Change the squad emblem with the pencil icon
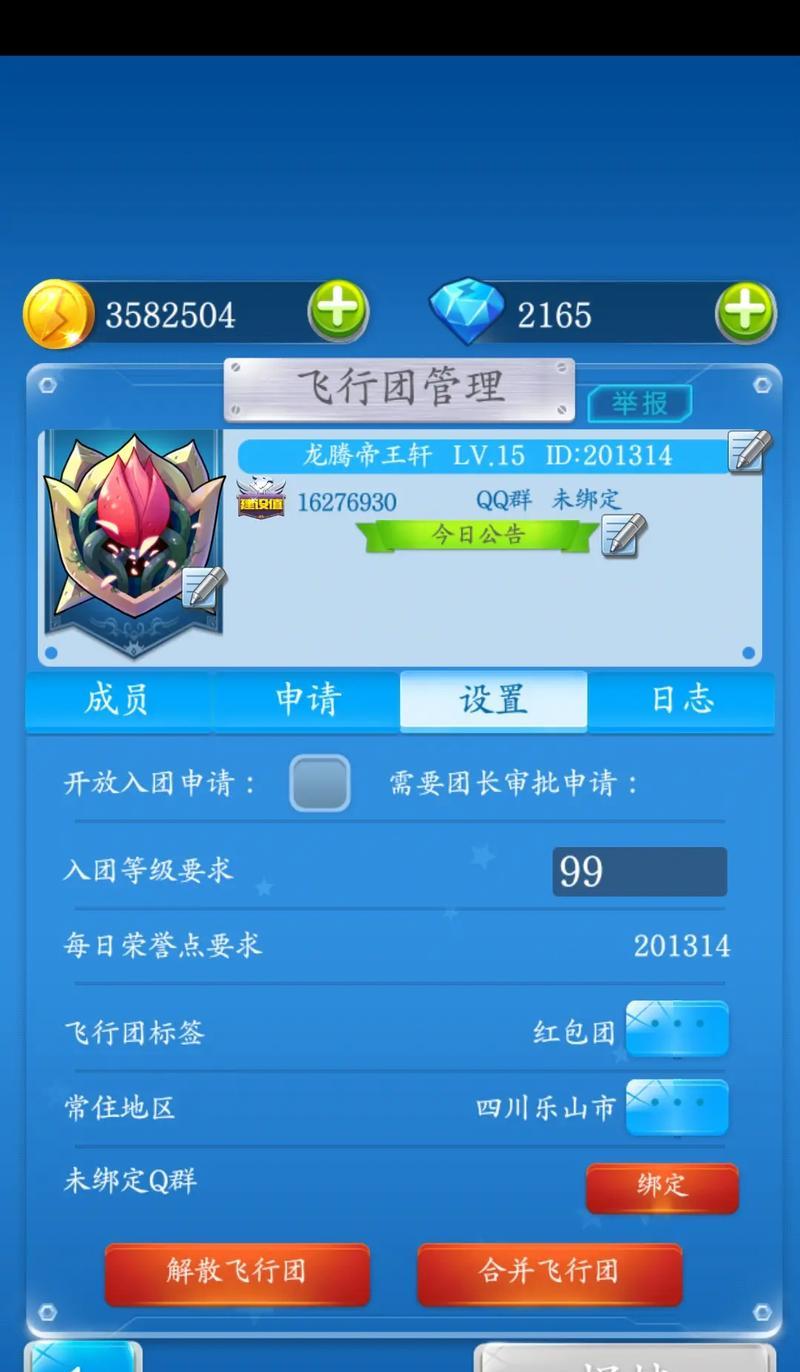The height and width of the screenshot is (1372, 800). (203, 587)
